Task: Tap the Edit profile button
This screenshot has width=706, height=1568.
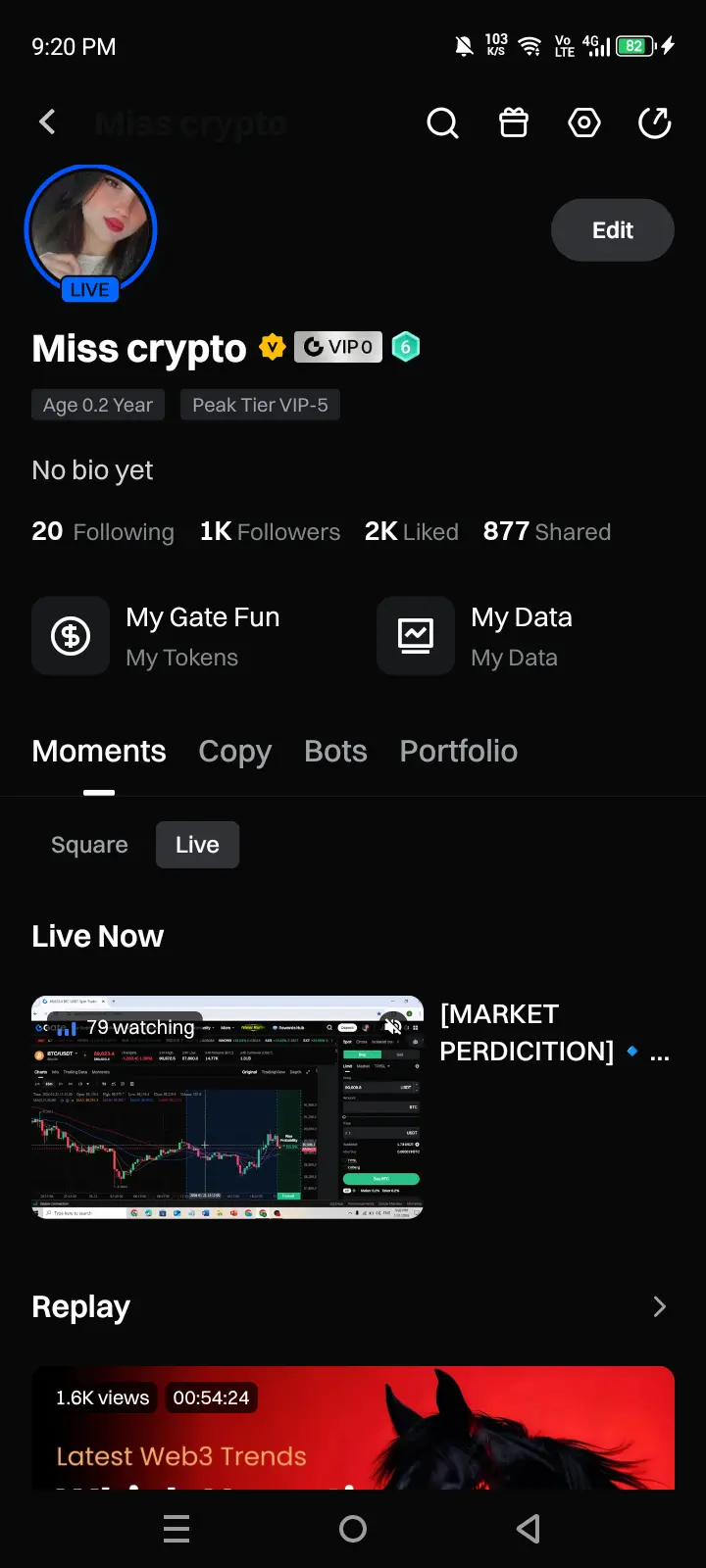Action: [x=612, y=230]
